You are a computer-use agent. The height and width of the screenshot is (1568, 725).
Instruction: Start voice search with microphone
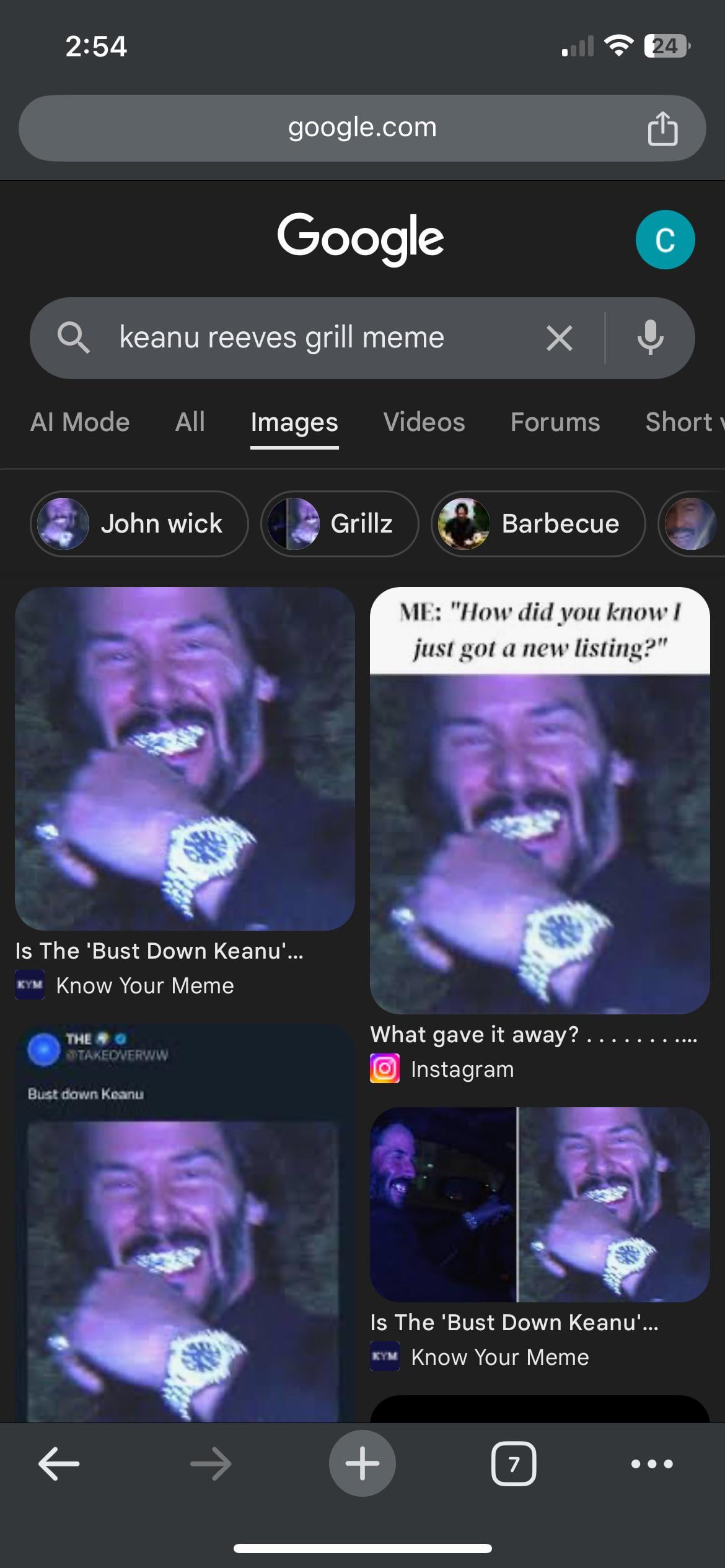(650, 338)
